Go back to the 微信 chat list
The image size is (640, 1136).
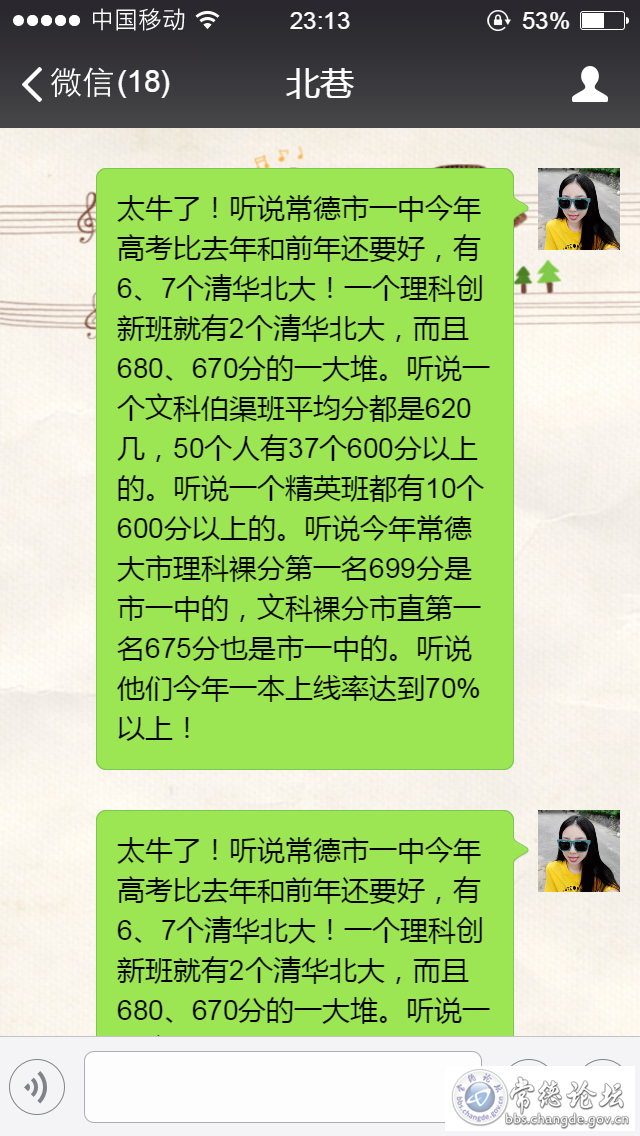pos(95,84)
